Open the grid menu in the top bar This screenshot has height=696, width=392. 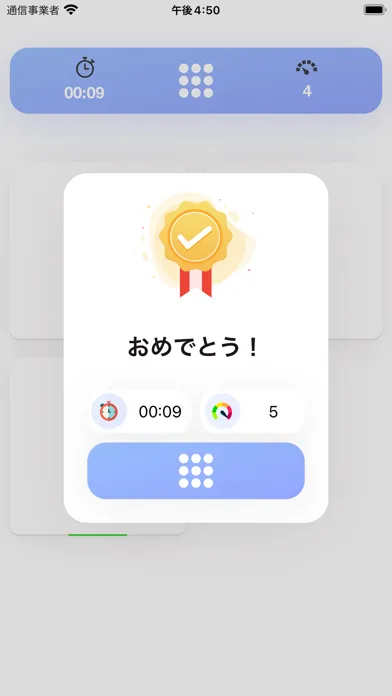(x=196, y=81)
